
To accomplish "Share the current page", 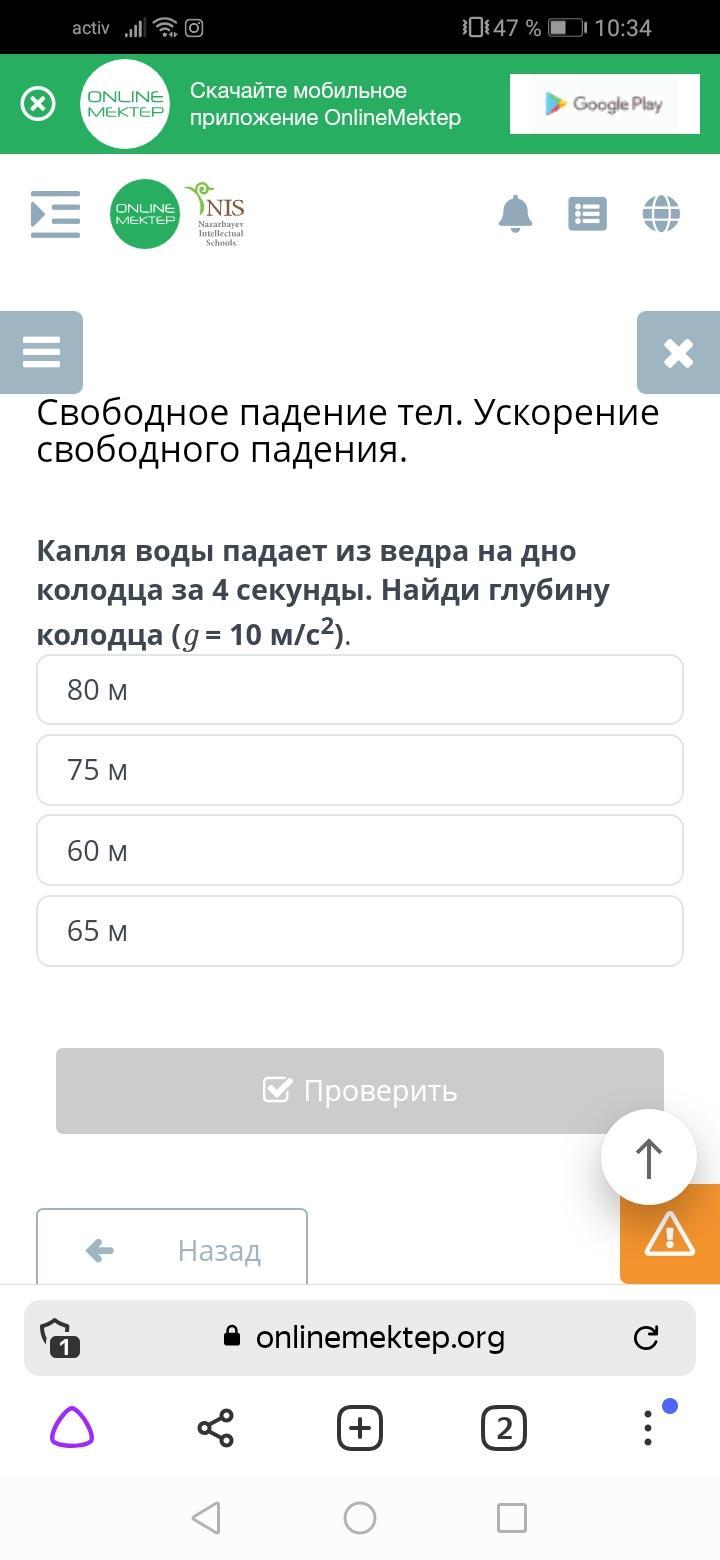I will click(x=216, y=1428).
